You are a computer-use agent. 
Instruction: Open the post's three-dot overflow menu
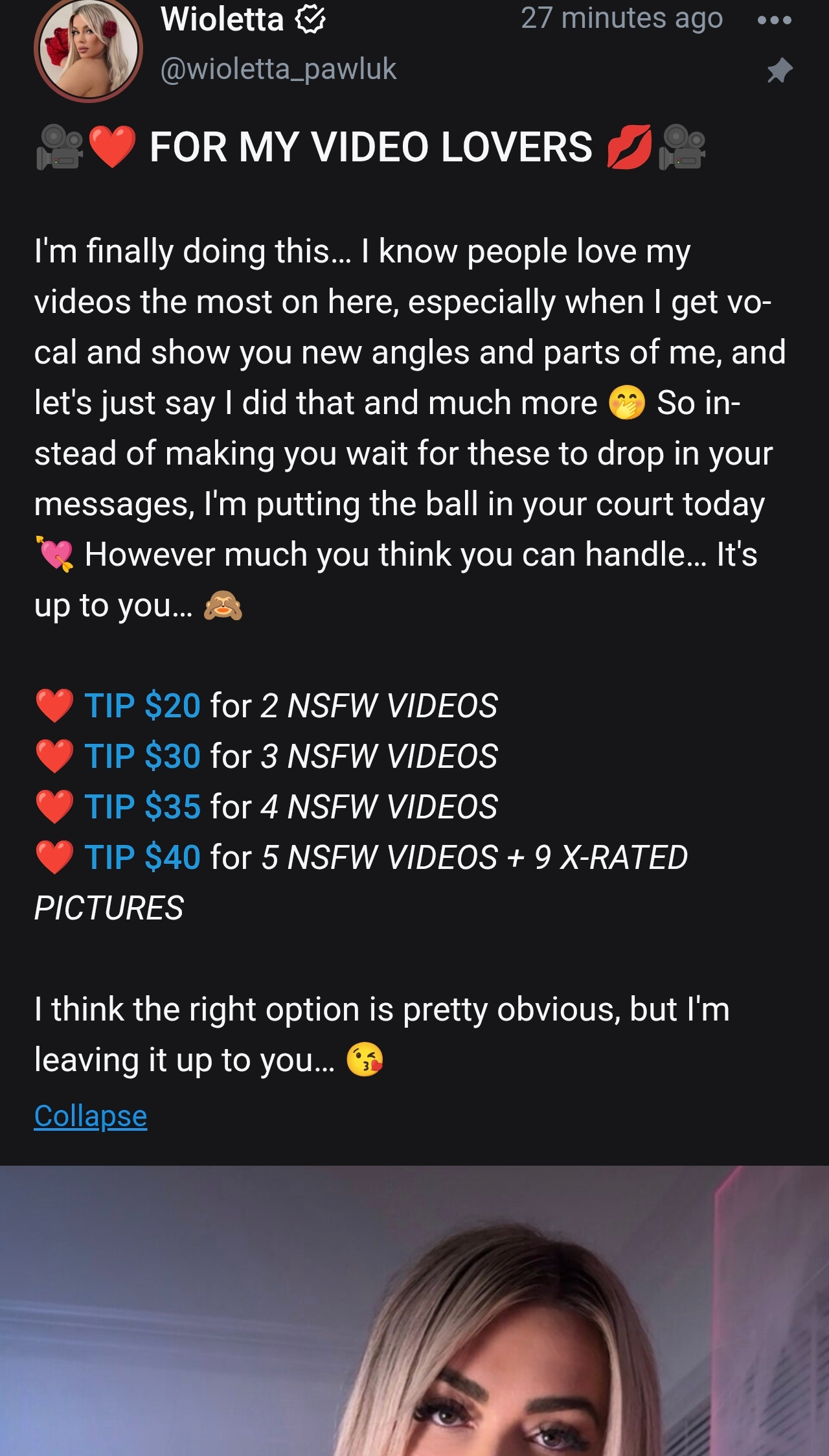[x=774, y=20]
